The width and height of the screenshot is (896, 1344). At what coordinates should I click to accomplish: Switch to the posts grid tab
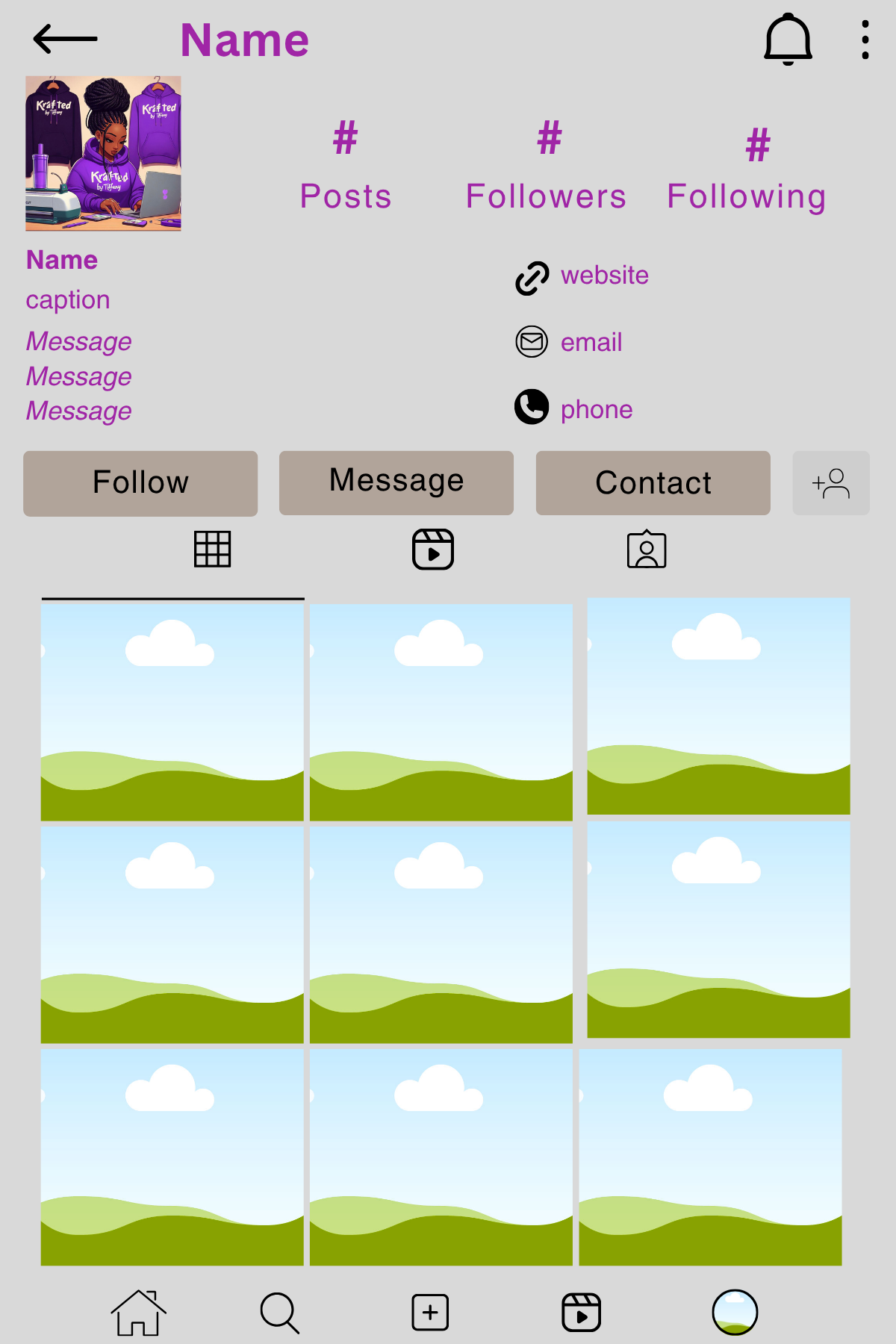tap(212, 550)
